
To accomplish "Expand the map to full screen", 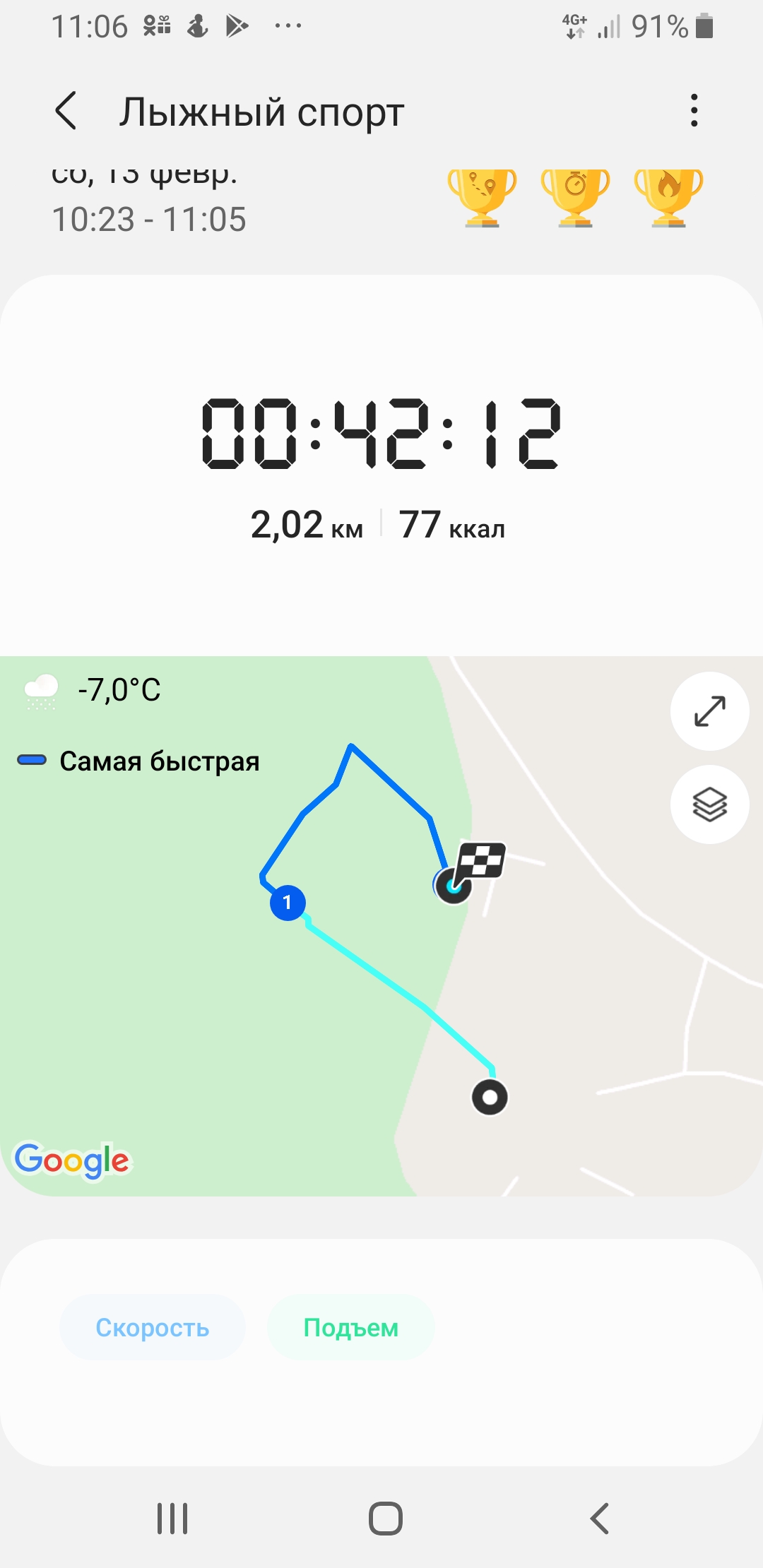I will [709, 711].
